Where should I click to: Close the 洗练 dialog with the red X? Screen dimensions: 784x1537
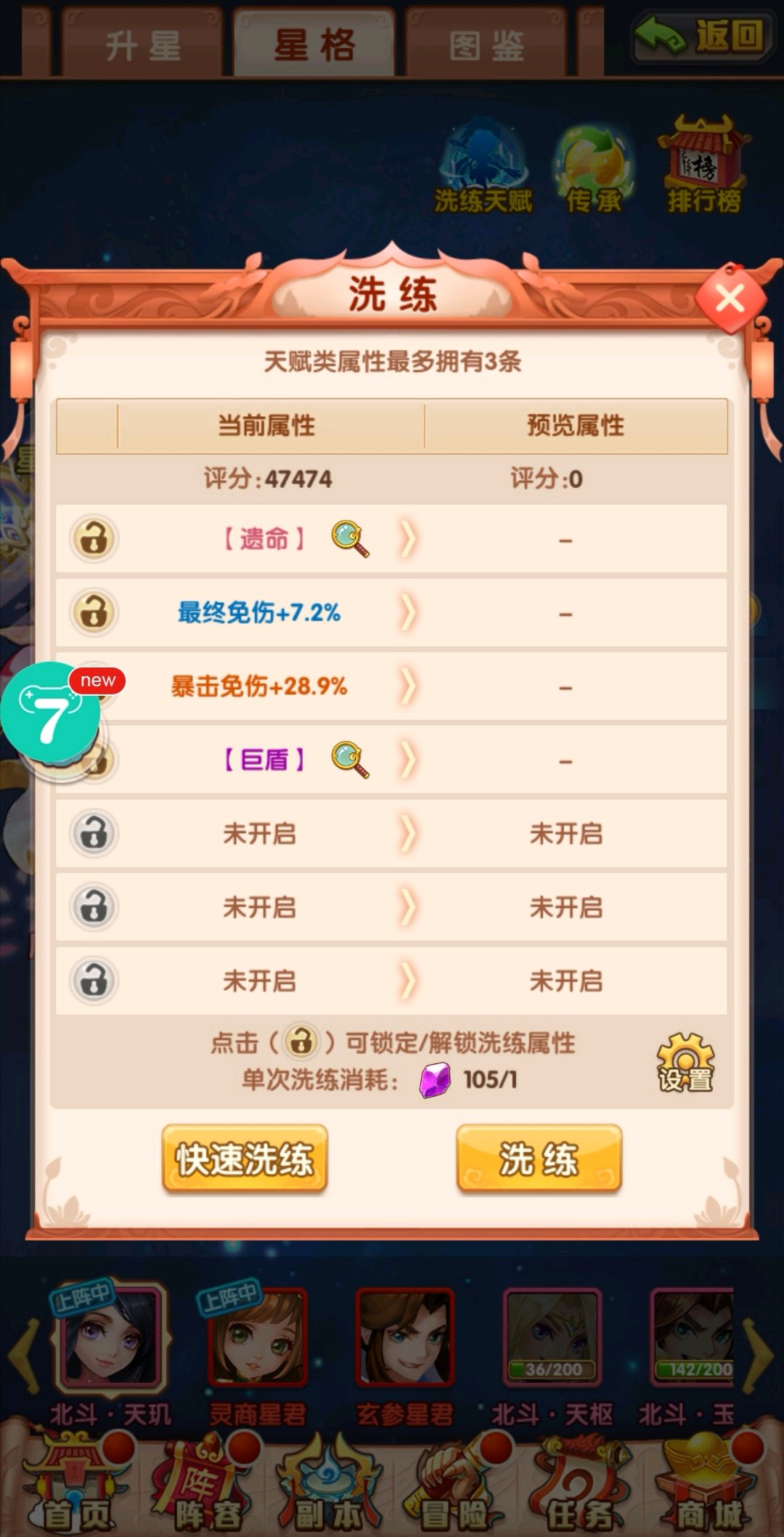(x=730, y=299)
